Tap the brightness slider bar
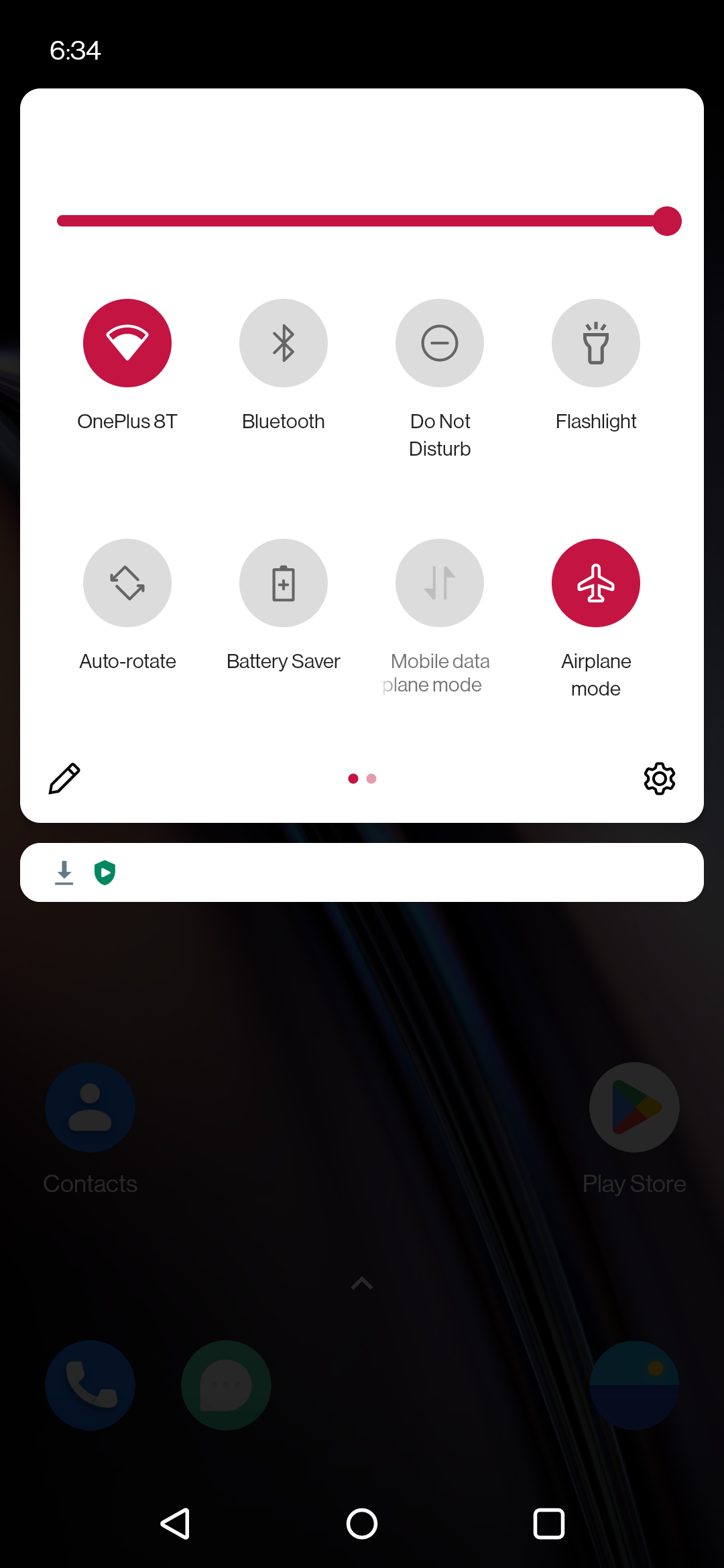The image size is (724, 1568). coord(362,221)
